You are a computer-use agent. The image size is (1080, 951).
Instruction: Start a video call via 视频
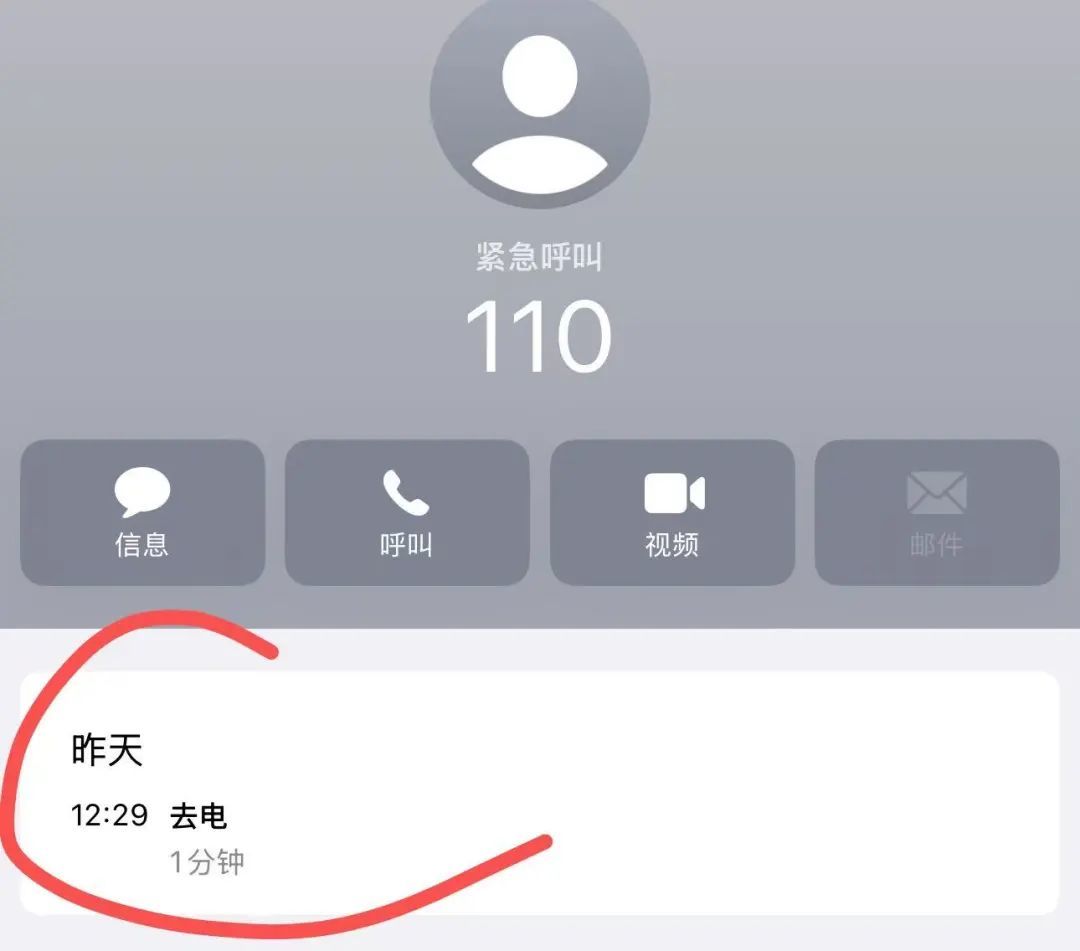[x=672, y=513]
